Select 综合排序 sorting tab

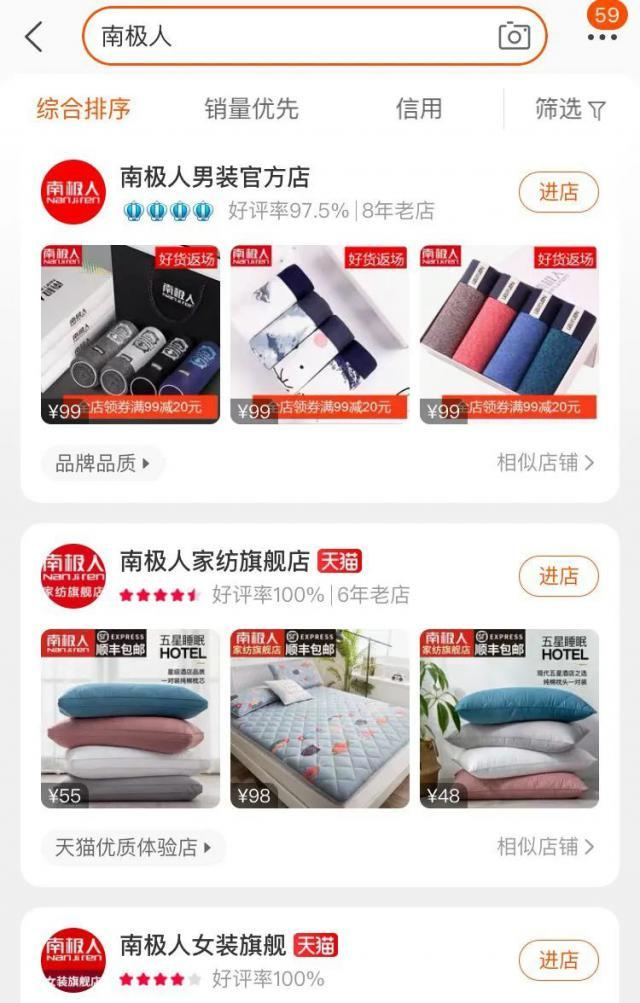83,109
